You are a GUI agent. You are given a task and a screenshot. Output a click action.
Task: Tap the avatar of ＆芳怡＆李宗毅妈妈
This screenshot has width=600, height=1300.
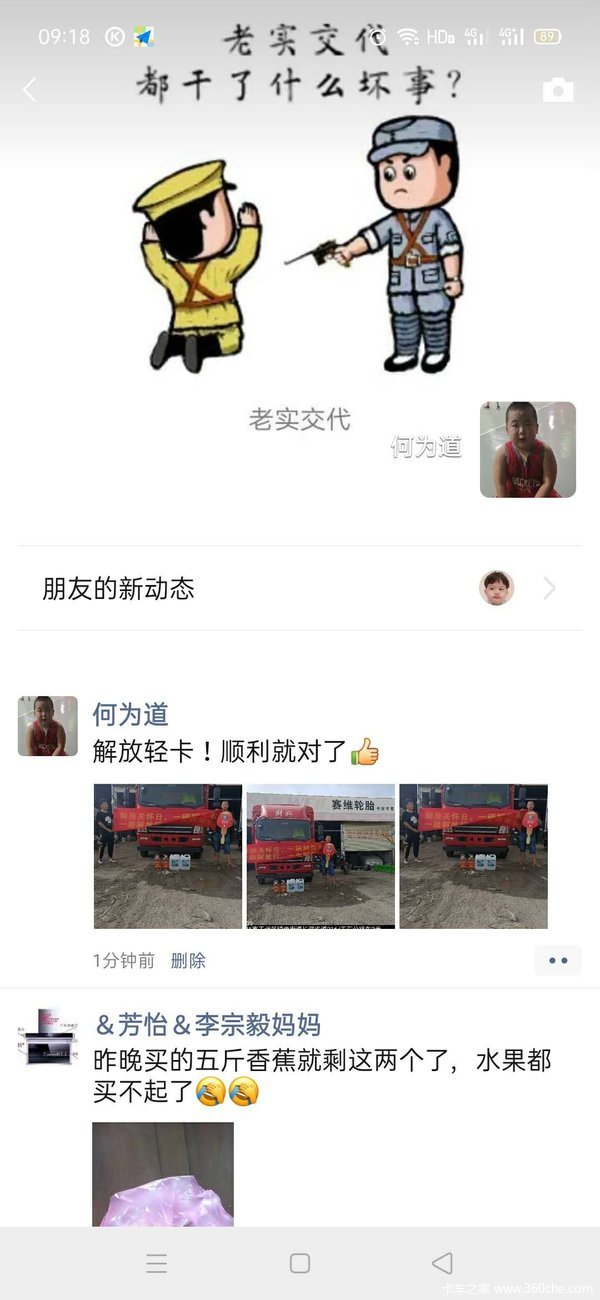(47, 1036)
